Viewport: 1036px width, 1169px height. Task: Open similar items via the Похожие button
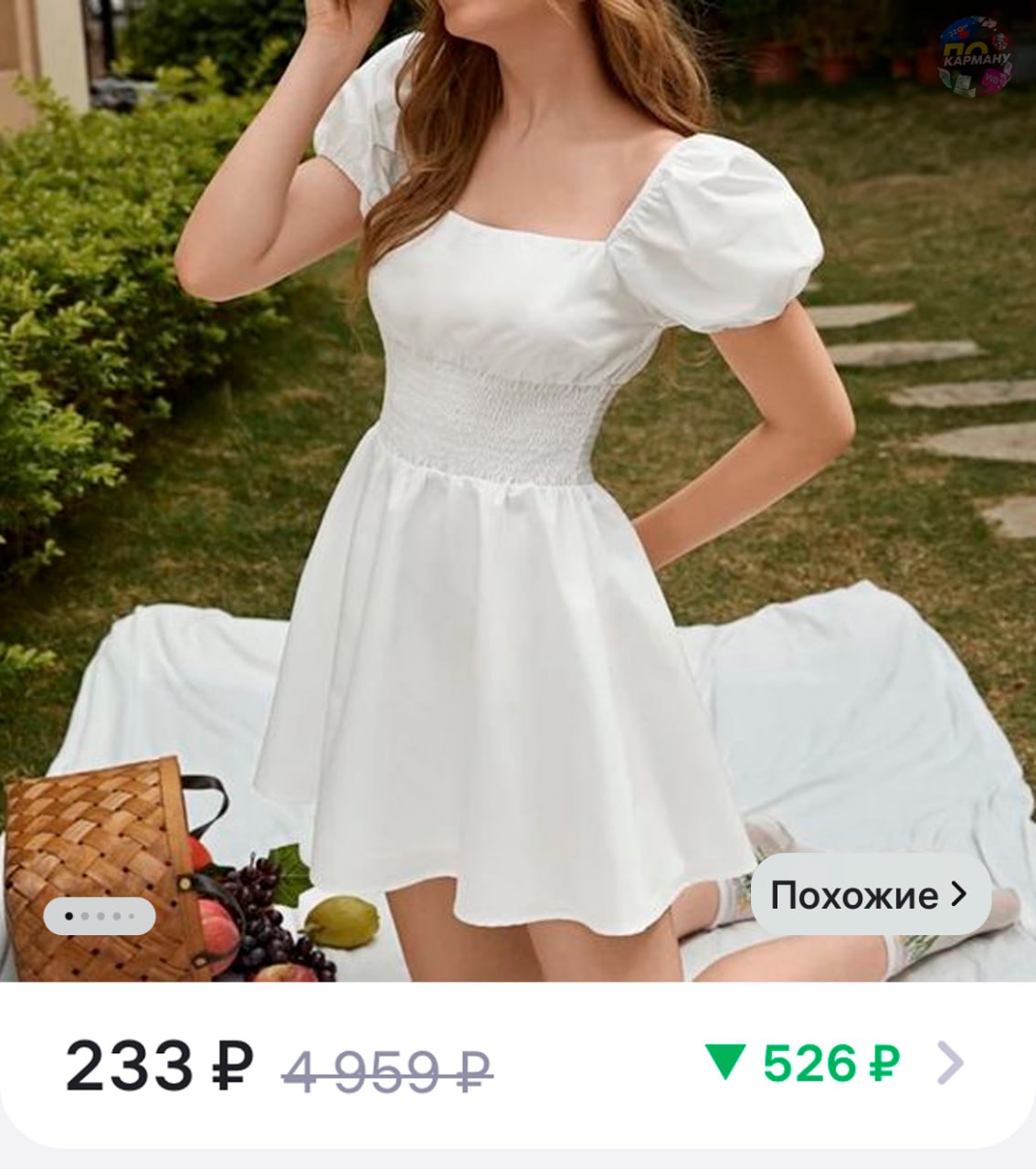click(870, 895)
